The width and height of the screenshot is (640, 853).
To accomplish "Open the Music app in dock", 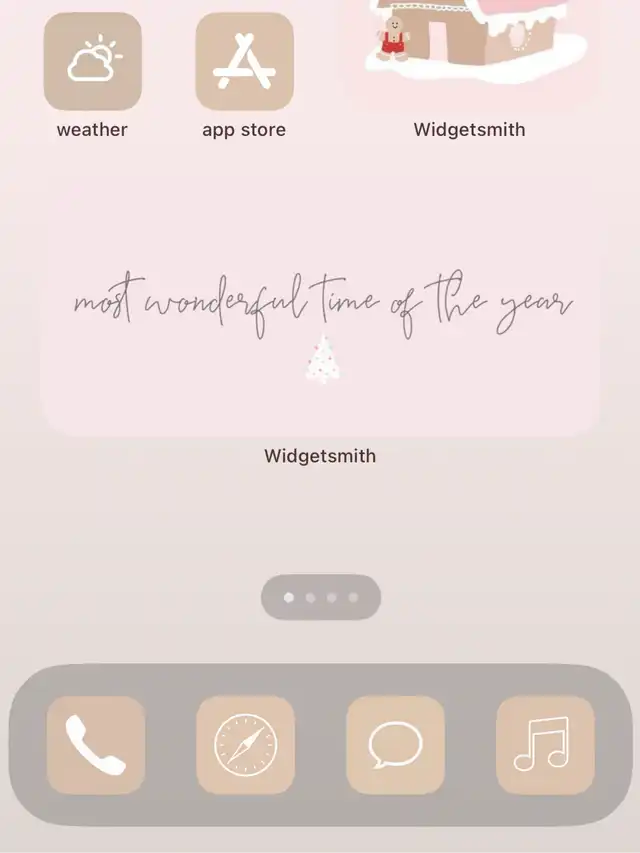I will 545,745.
